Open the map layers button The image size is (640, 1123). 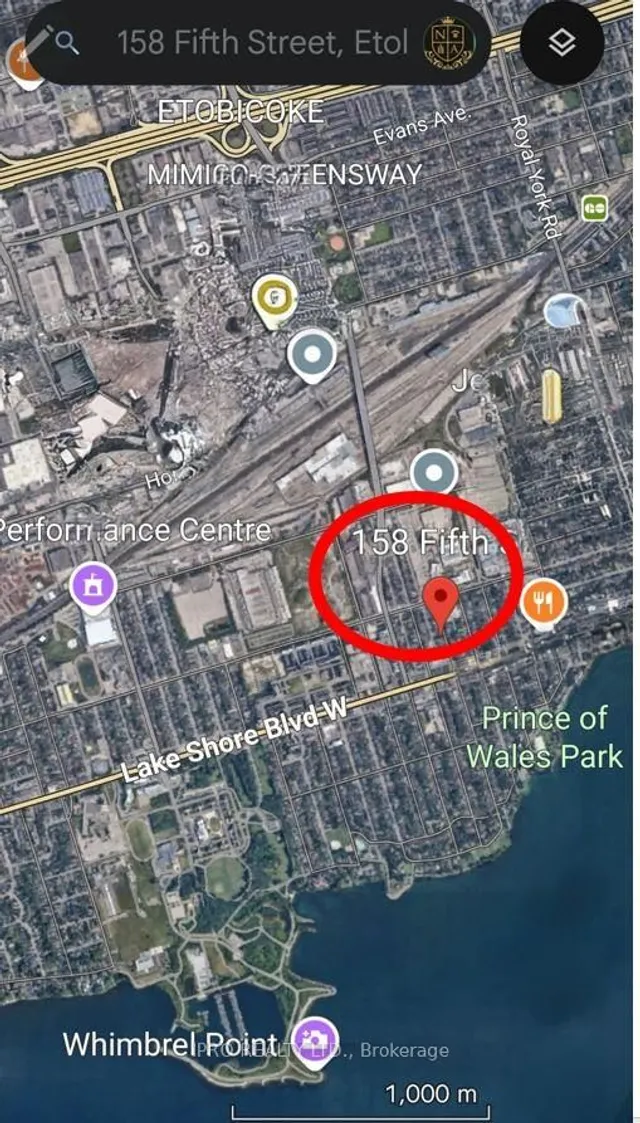point(563,43)
